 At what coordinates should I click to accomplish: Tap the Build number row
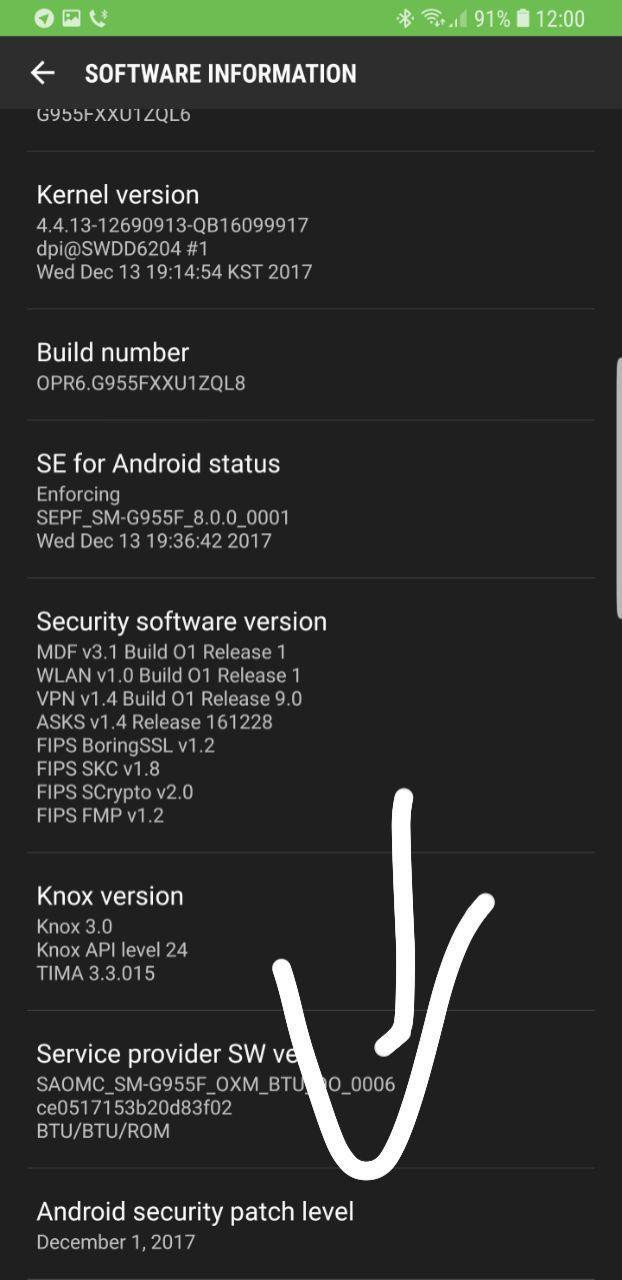311,365
